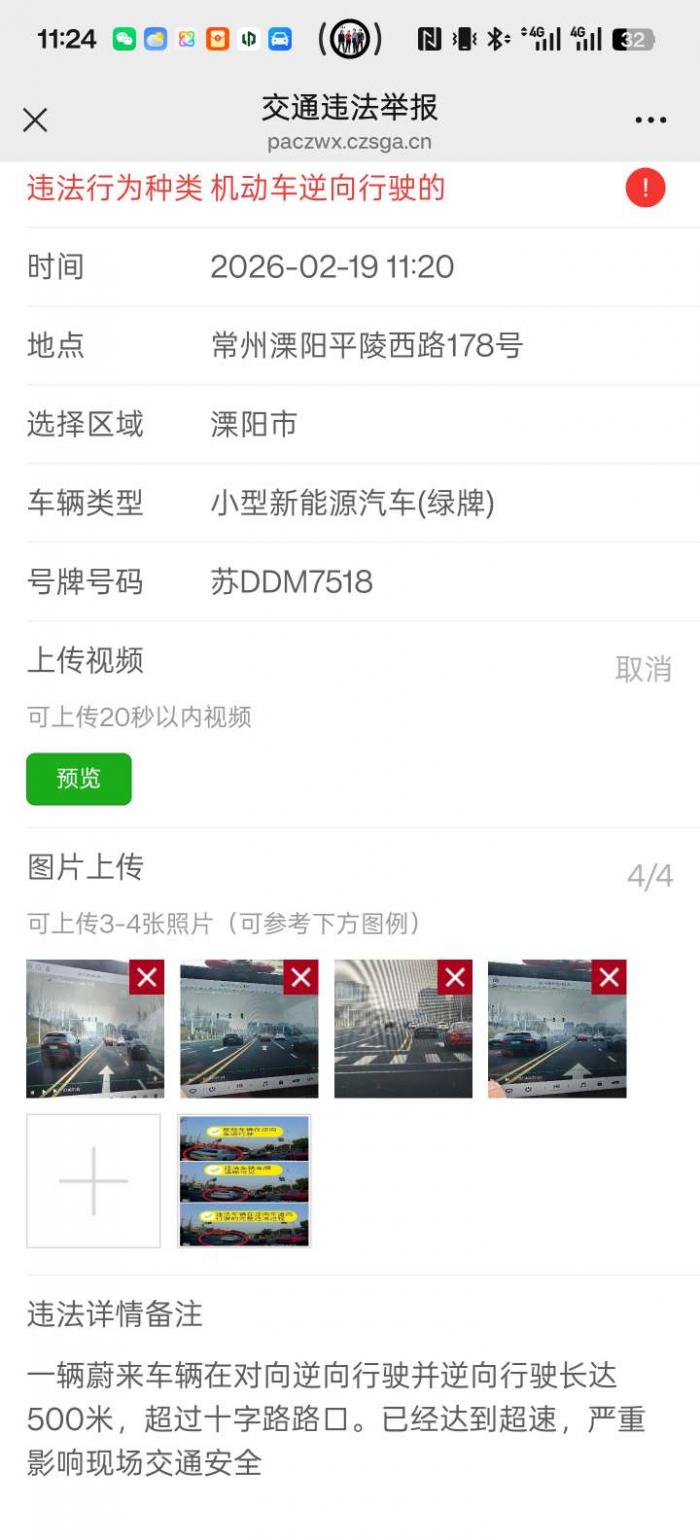Delete the third uploaded photo
700x1540 pixels.
[455, 977]
